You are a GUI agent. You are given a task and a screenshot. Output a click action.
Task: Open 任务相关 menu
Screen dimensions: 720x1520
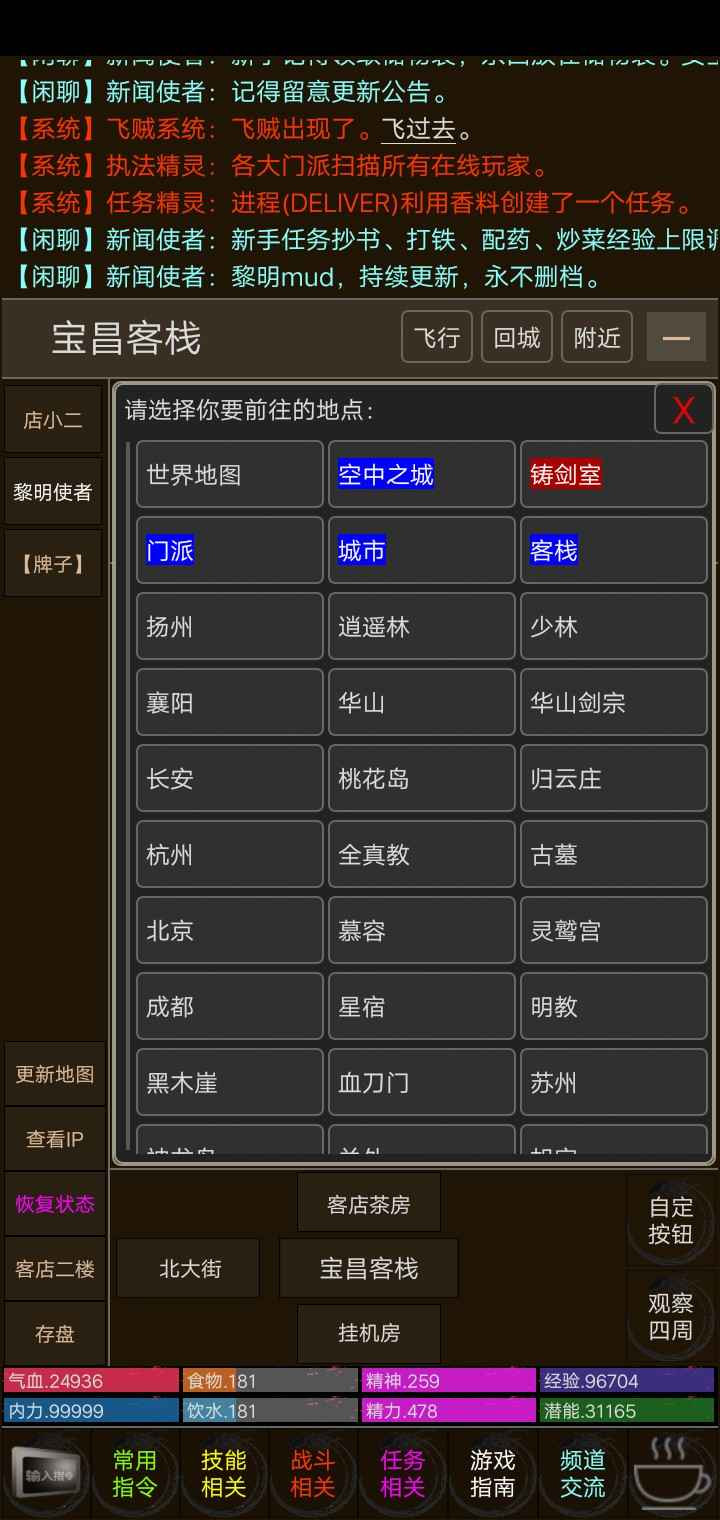(402, 1473)
